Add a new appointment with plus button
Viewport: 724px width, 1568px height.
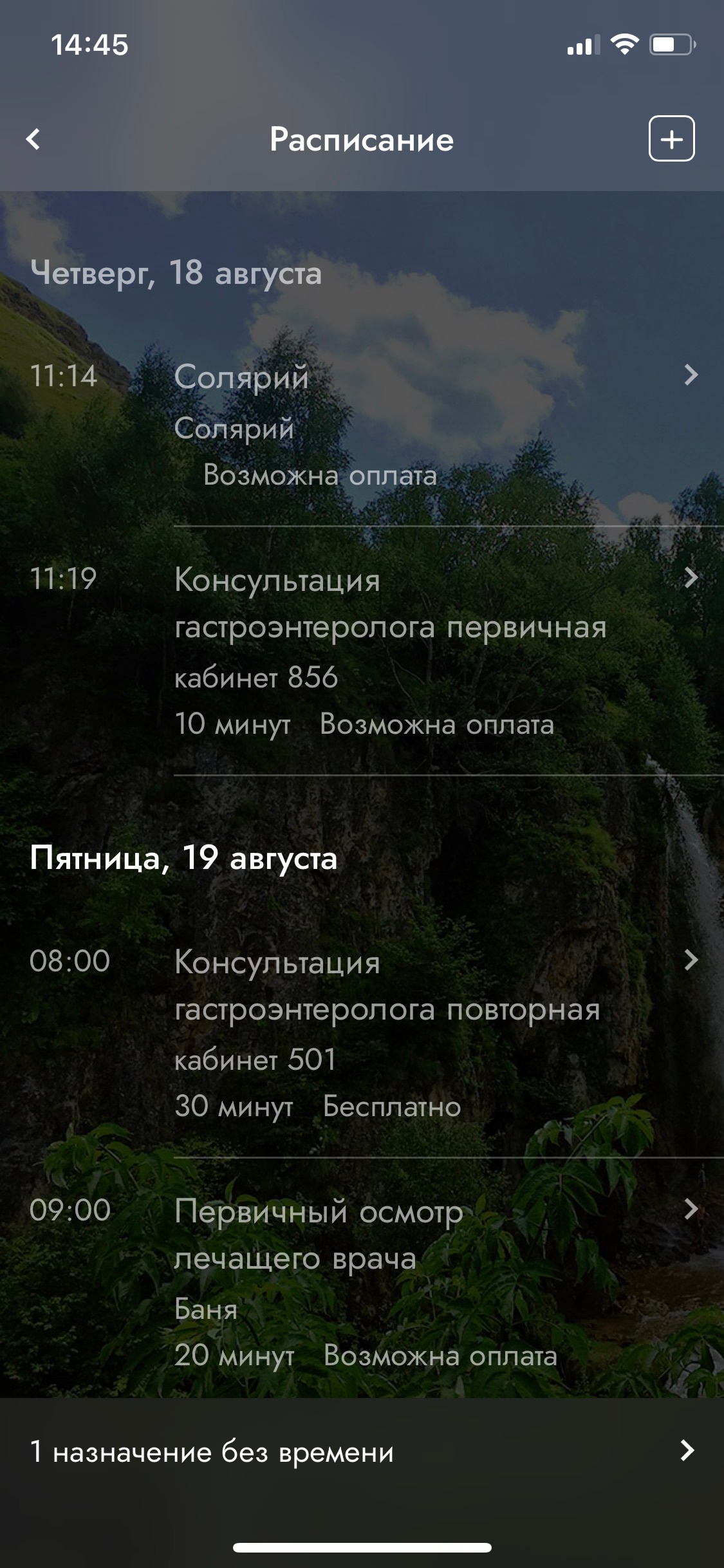[671, 139]
